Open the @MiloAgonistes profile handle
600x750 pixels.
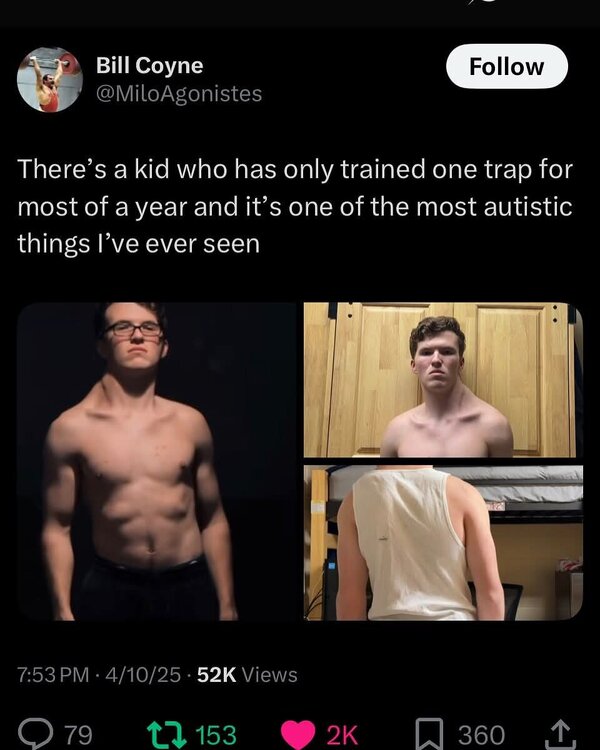(x=178, y=93)
